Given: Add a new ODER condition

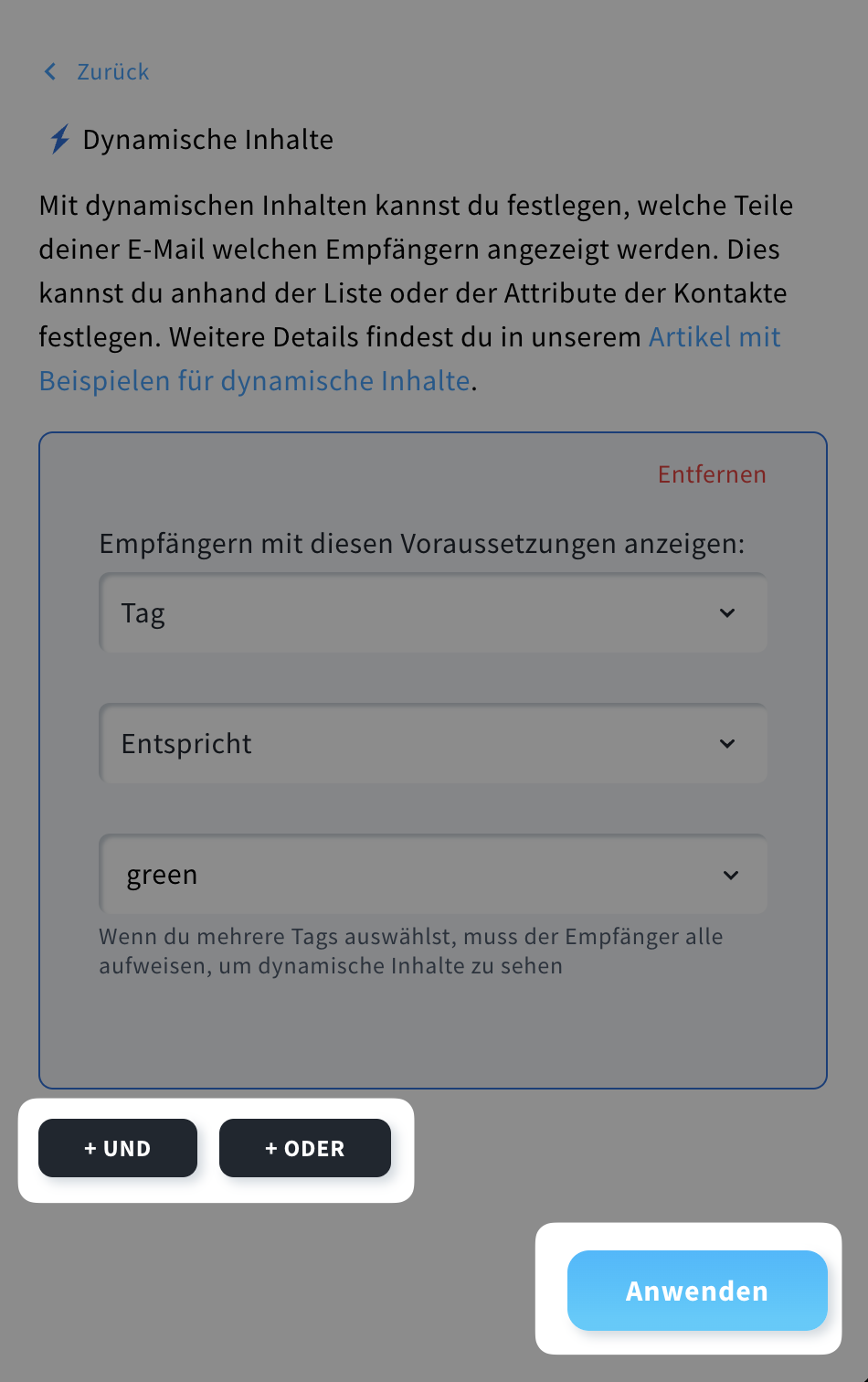Looking at the screenshot, I should [305, 1148].
